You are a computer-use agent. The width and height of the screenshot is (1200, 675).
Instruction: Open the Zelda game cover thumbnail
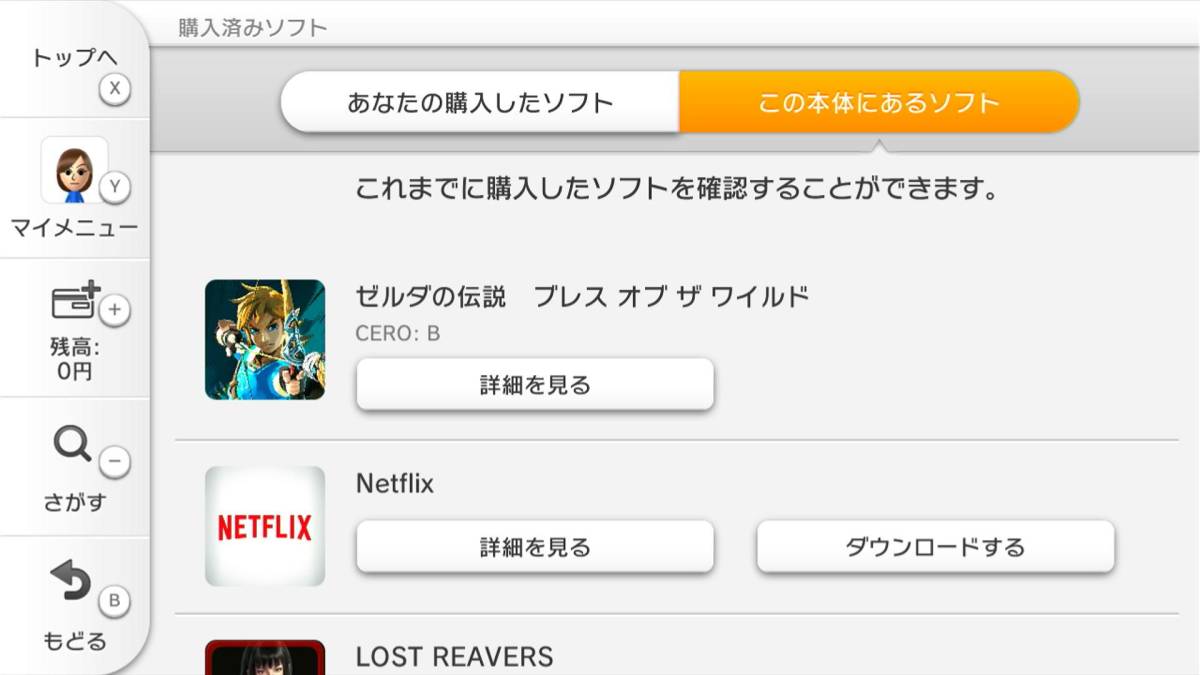coord(265,340)
